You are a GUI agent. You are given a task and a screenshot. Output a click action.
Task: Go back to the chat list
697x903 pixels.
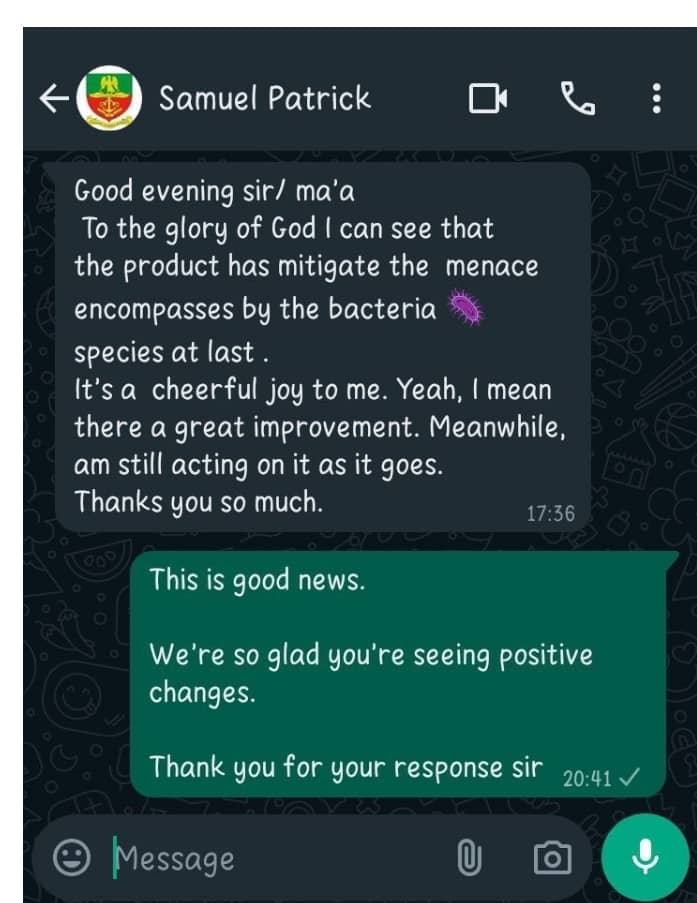[53, 97]
